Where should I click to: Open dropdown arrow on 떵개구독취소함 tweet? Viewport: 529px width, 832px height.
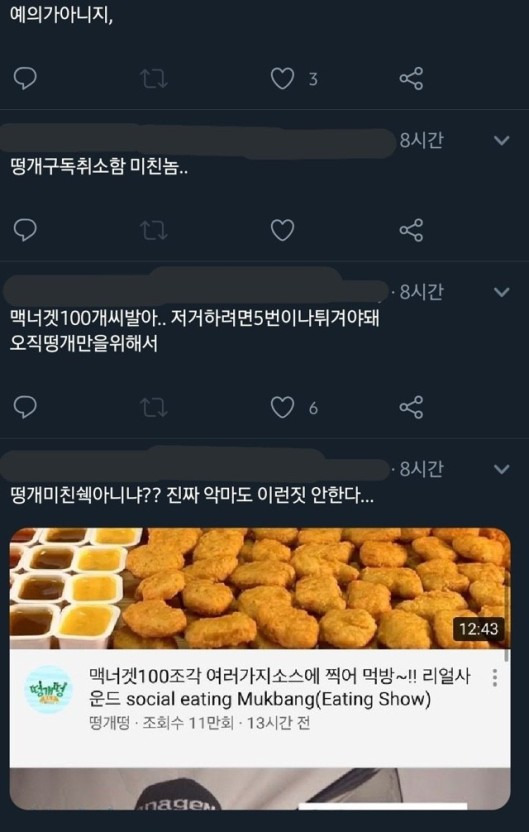(501, 141)
